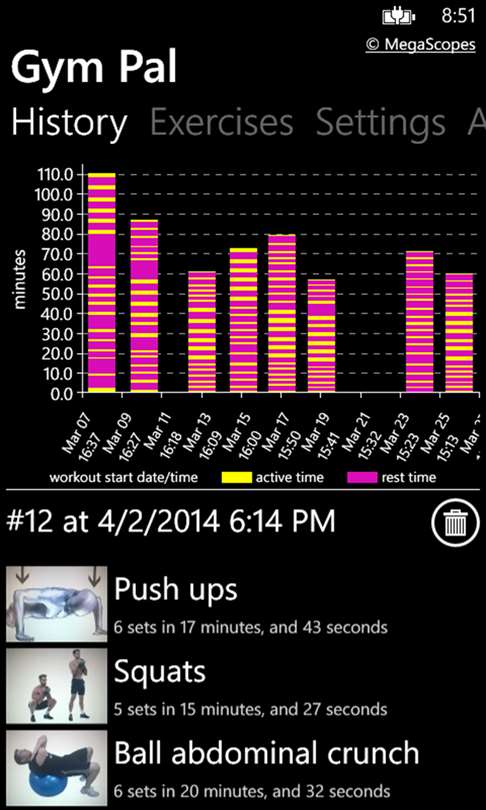Select the Mar 15 workout bar
Viewport: 486px width, 810px height.
coord(243,320)
